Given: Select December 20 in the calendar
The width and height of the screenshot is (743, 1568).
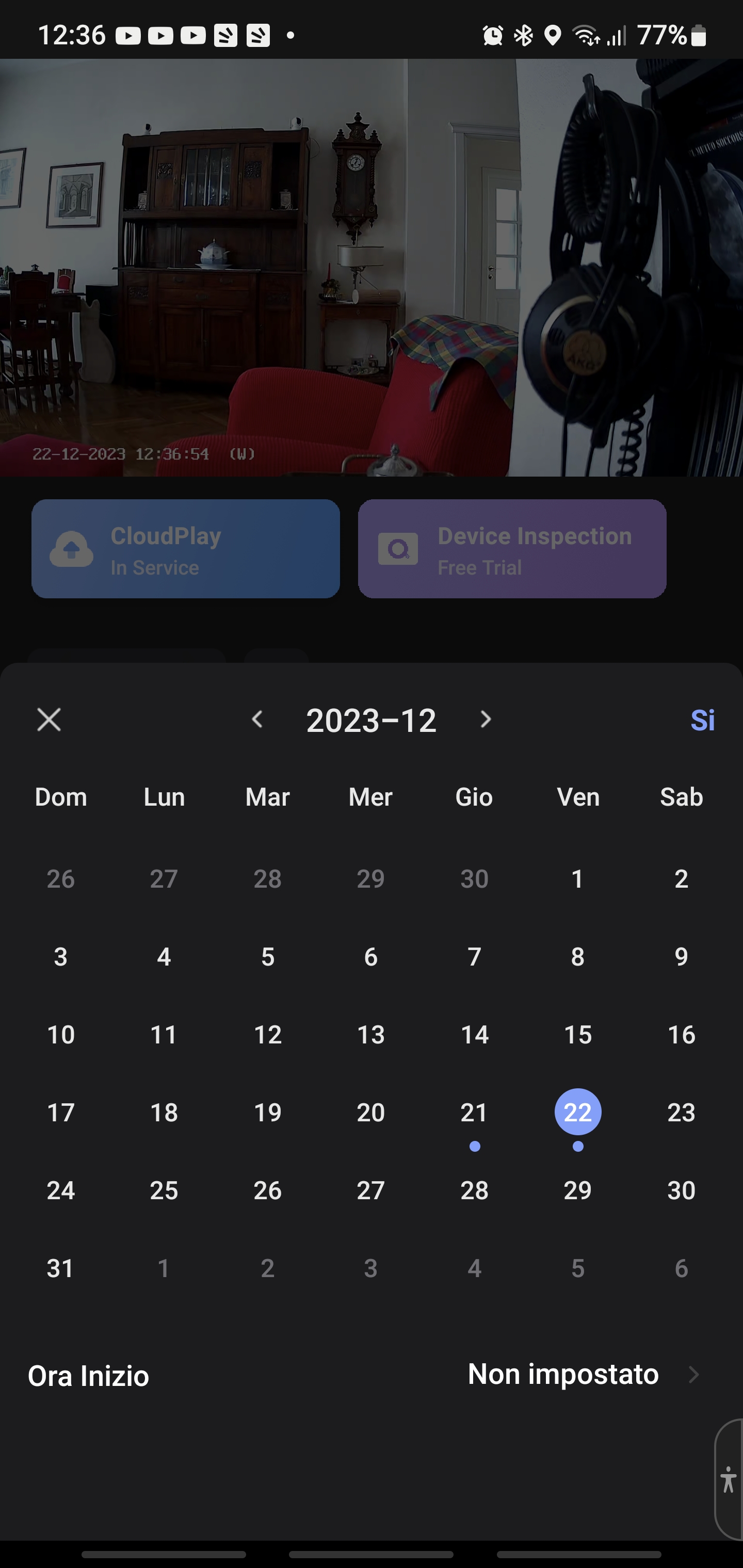Looking at the screenshot, I should 371,1112.
